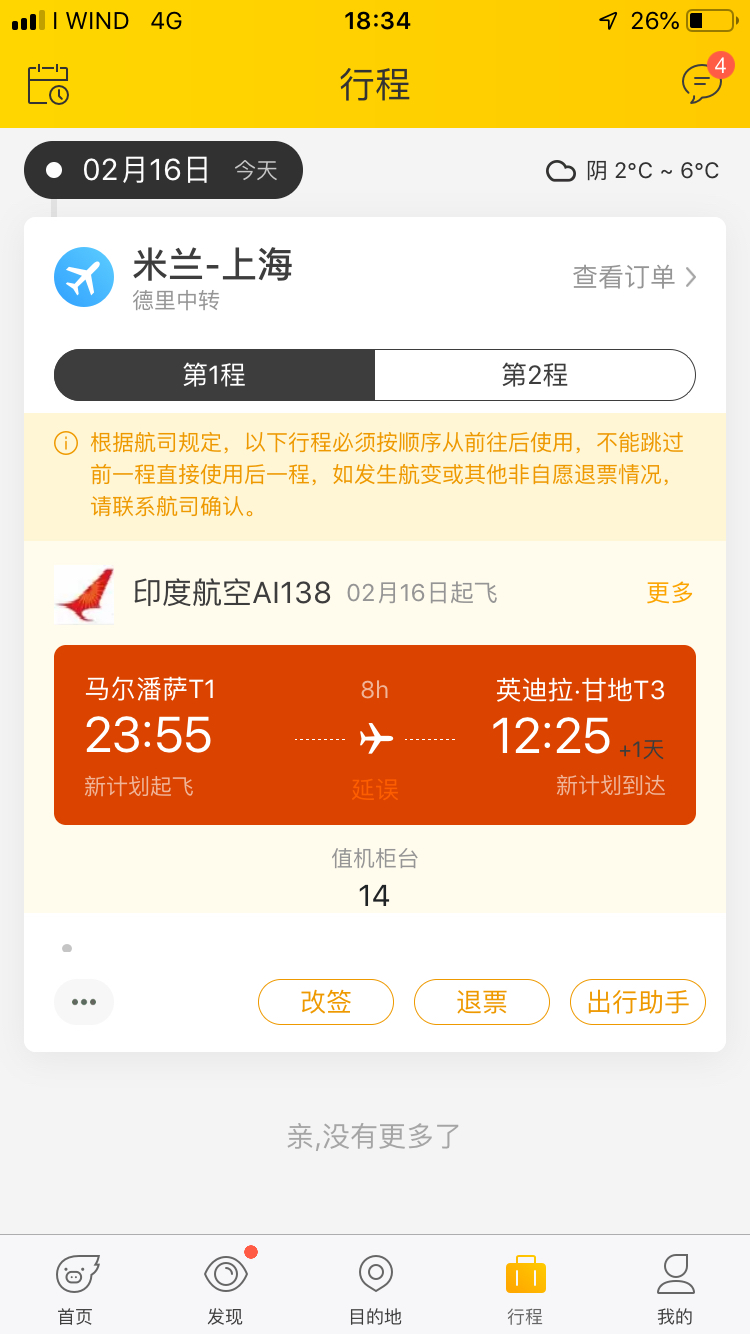
Task: View order via 查看订单
Action: pos(634,277)
